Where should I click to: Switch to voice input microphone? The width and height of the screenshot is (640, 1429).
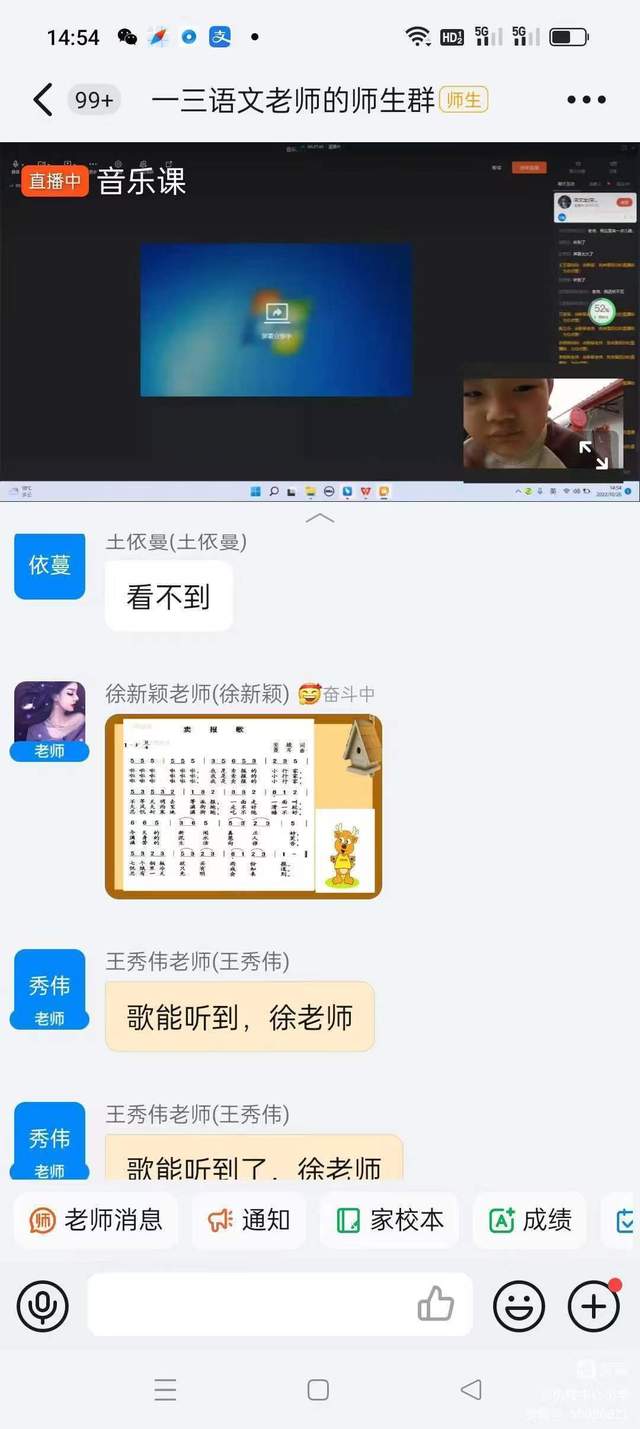43,1306
